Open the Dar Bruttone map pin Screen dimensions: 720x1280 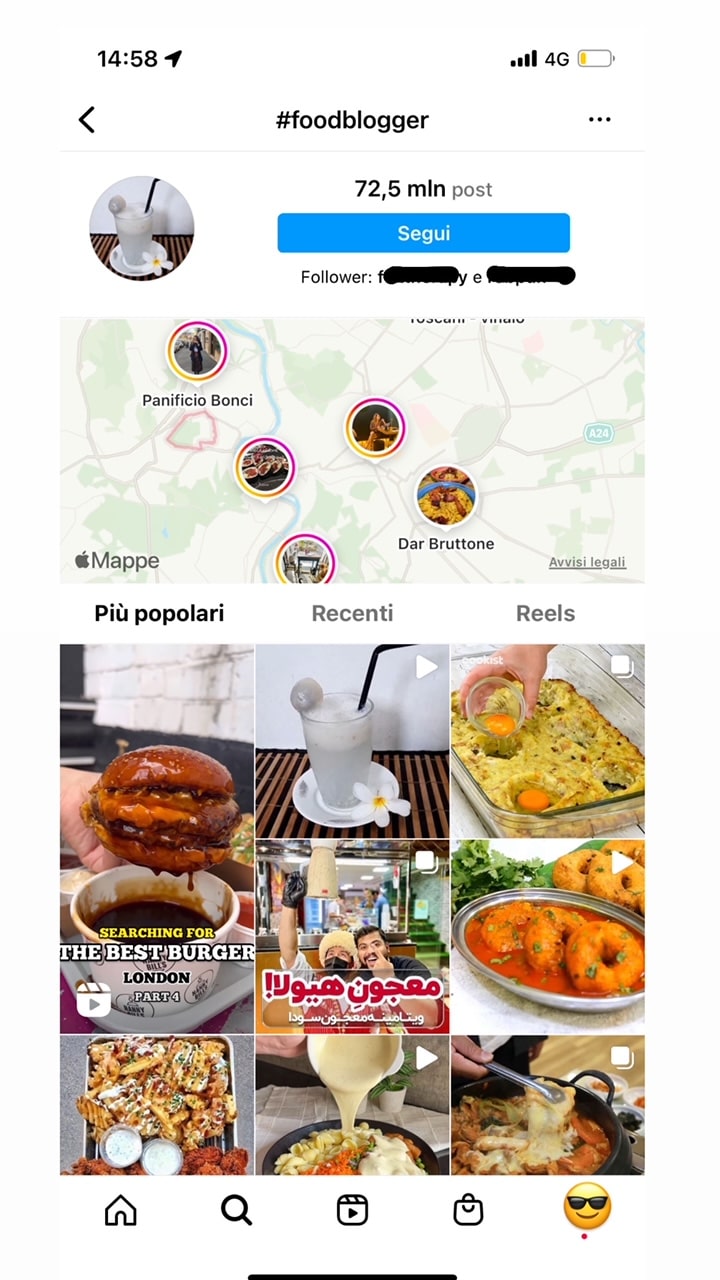pyautogui.click(x=446, y=496)
